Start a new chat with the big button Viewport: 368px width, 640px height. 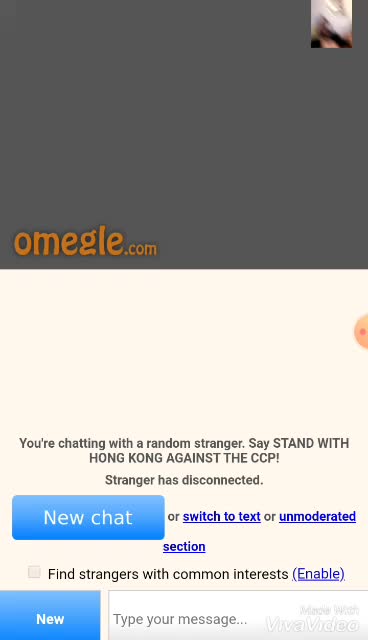tap(88, 518)
